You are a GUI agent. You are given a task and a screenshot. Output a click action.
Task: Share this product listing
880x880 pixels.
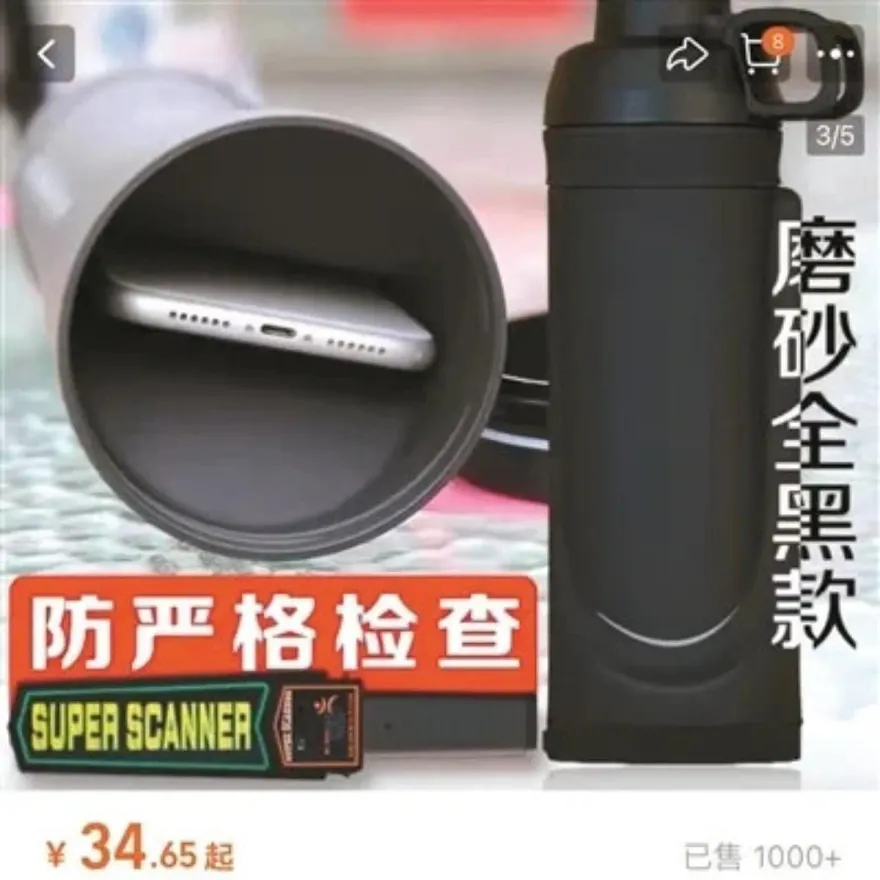coord(686,55)
